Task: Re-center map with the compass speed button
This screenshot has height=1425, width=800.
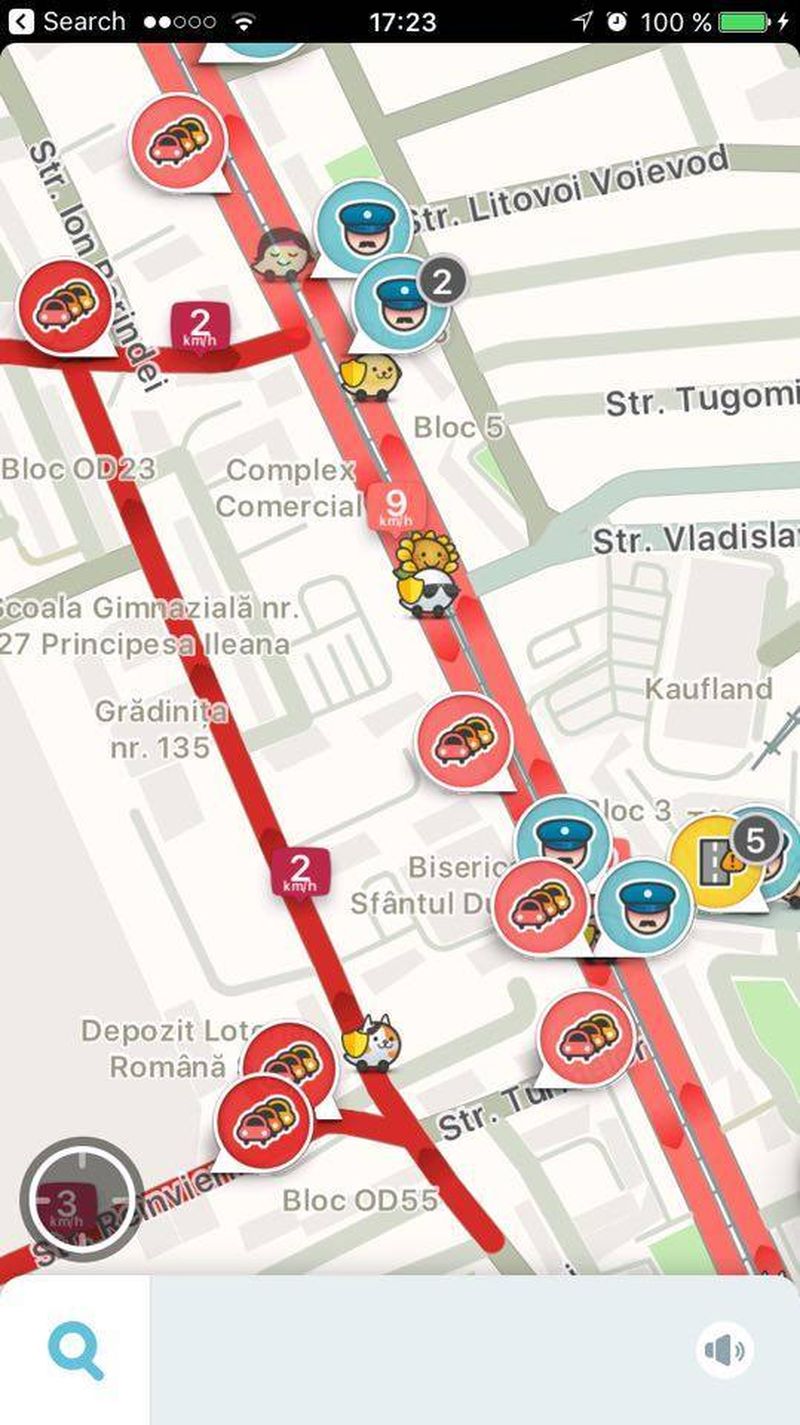Action: (x=81, y=1197)
